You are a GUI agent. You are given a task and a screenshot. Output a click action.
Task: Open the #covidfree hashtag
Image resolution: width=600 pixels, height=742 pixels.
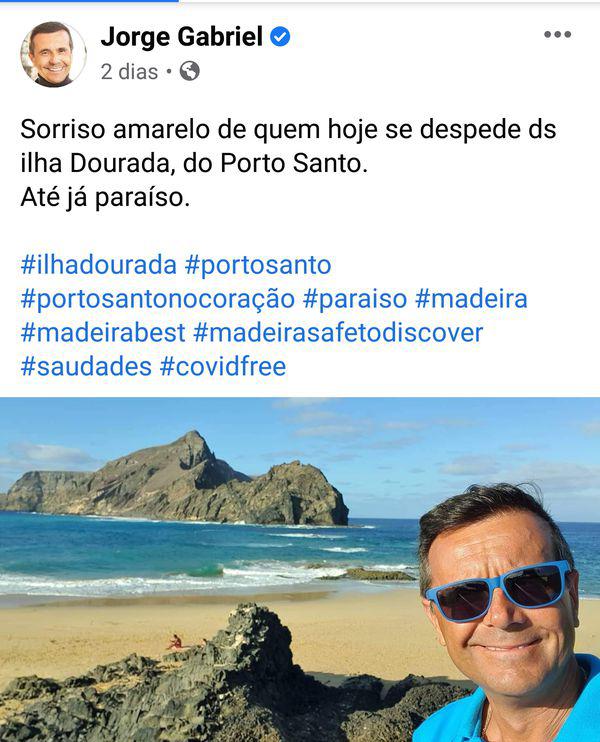(222, 366)
